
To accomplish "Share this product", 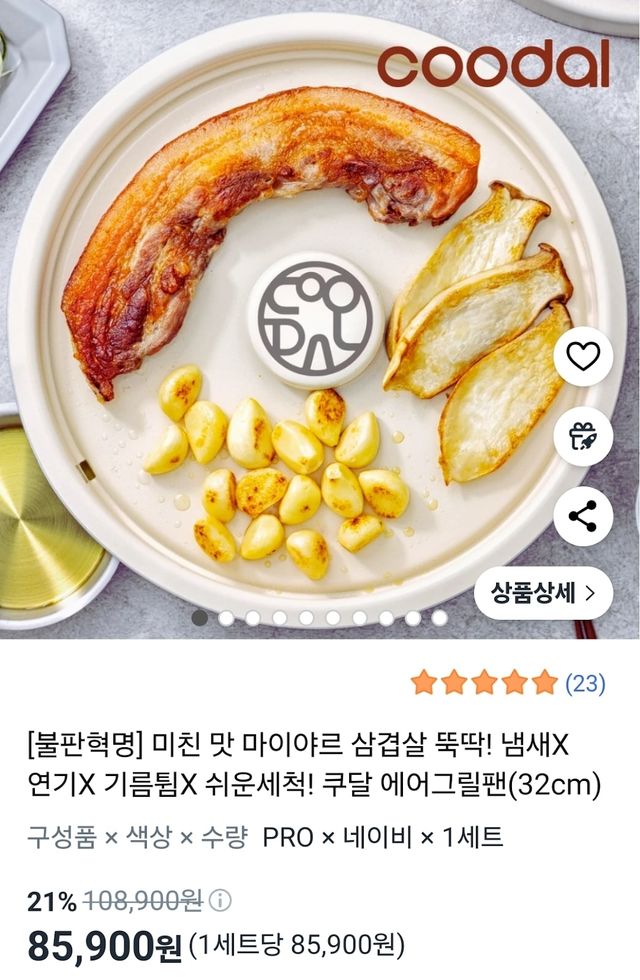I will click(583, 516).
